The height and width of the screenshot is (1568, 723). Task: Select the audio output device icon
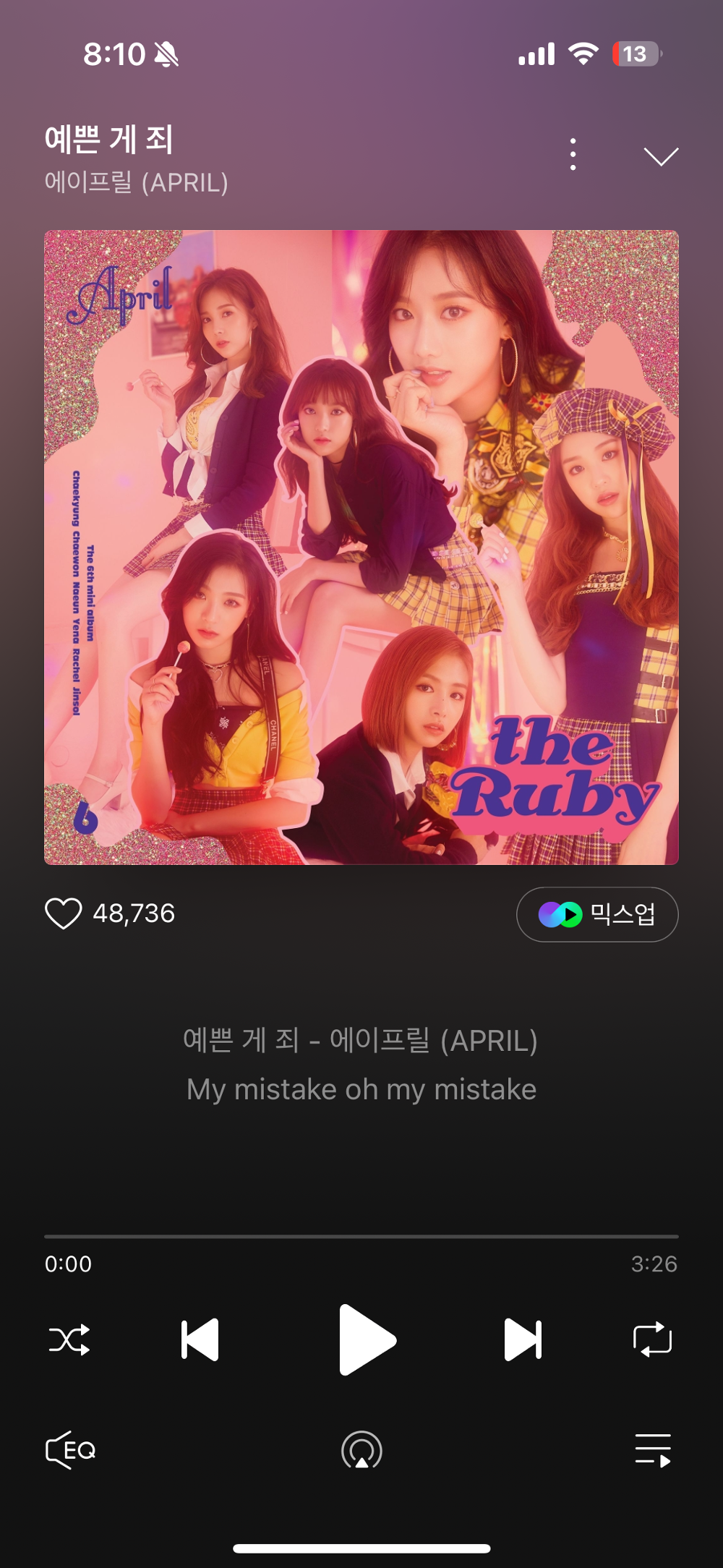[361, 1449]
